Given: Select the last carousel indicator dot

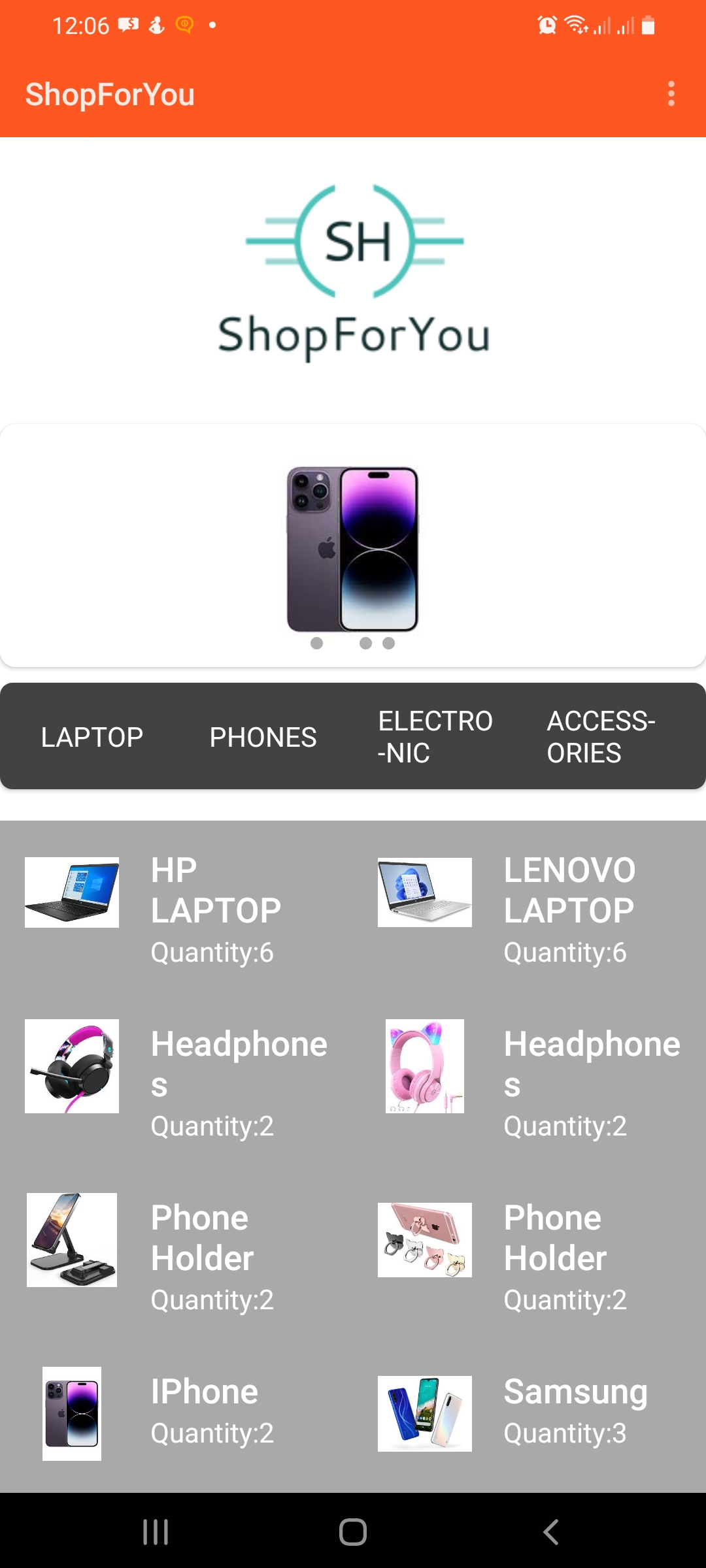Looking at the screenshot, I should 388,643.
